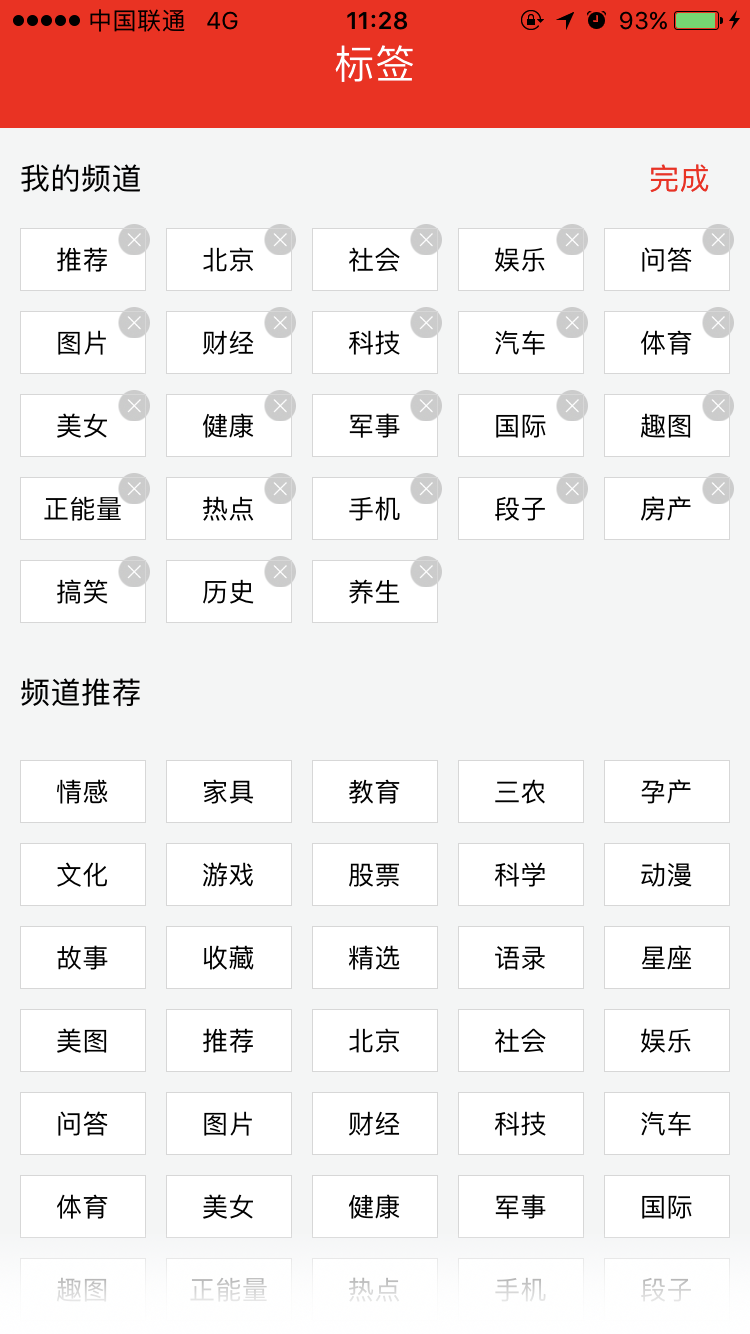Delete the 历史 channel with its X
The height and width of the screenshot is (1334, 750).
(x=280, y=572)
